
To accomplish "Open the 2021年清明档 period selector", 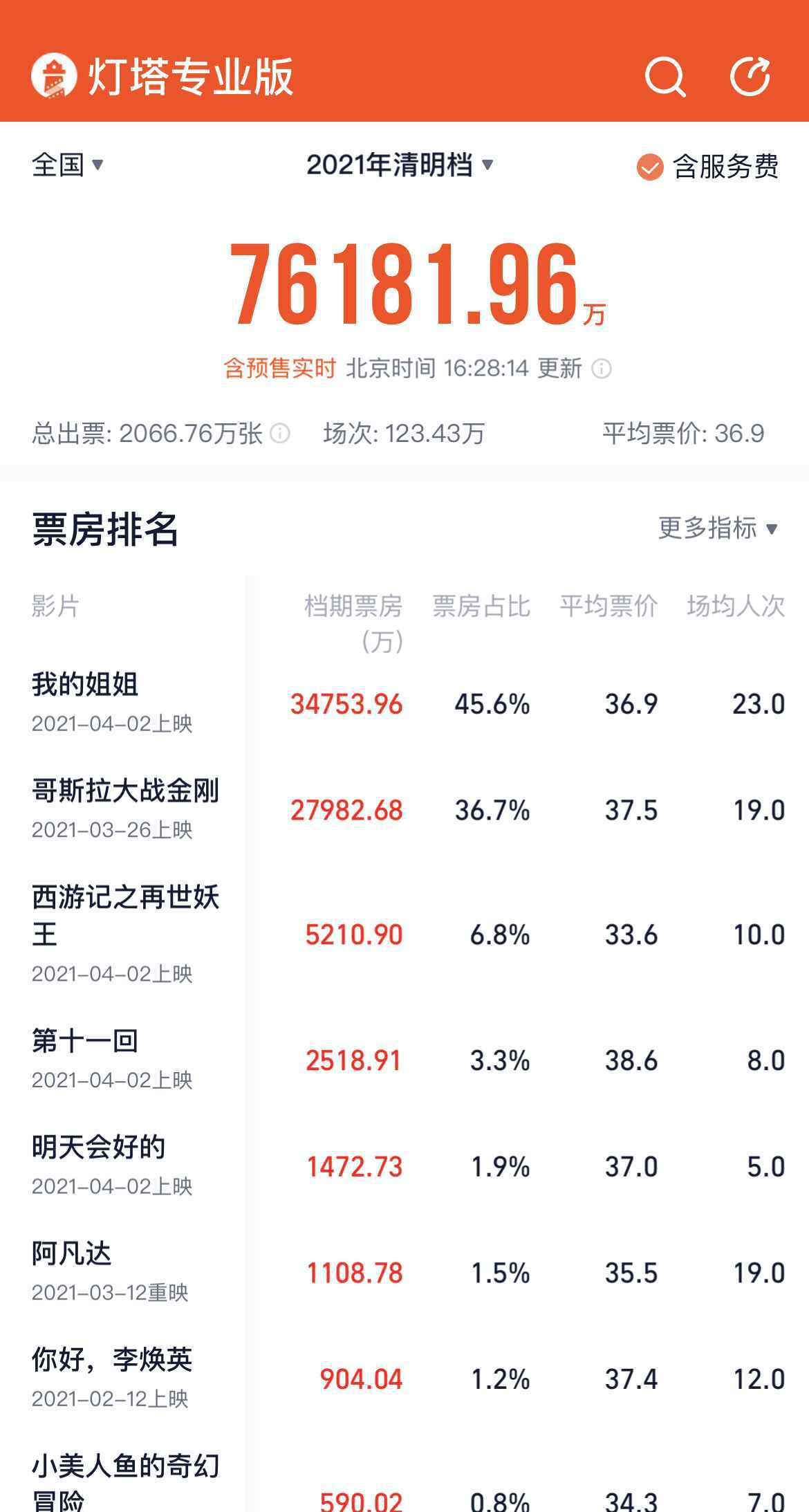I will pos(401,166).
